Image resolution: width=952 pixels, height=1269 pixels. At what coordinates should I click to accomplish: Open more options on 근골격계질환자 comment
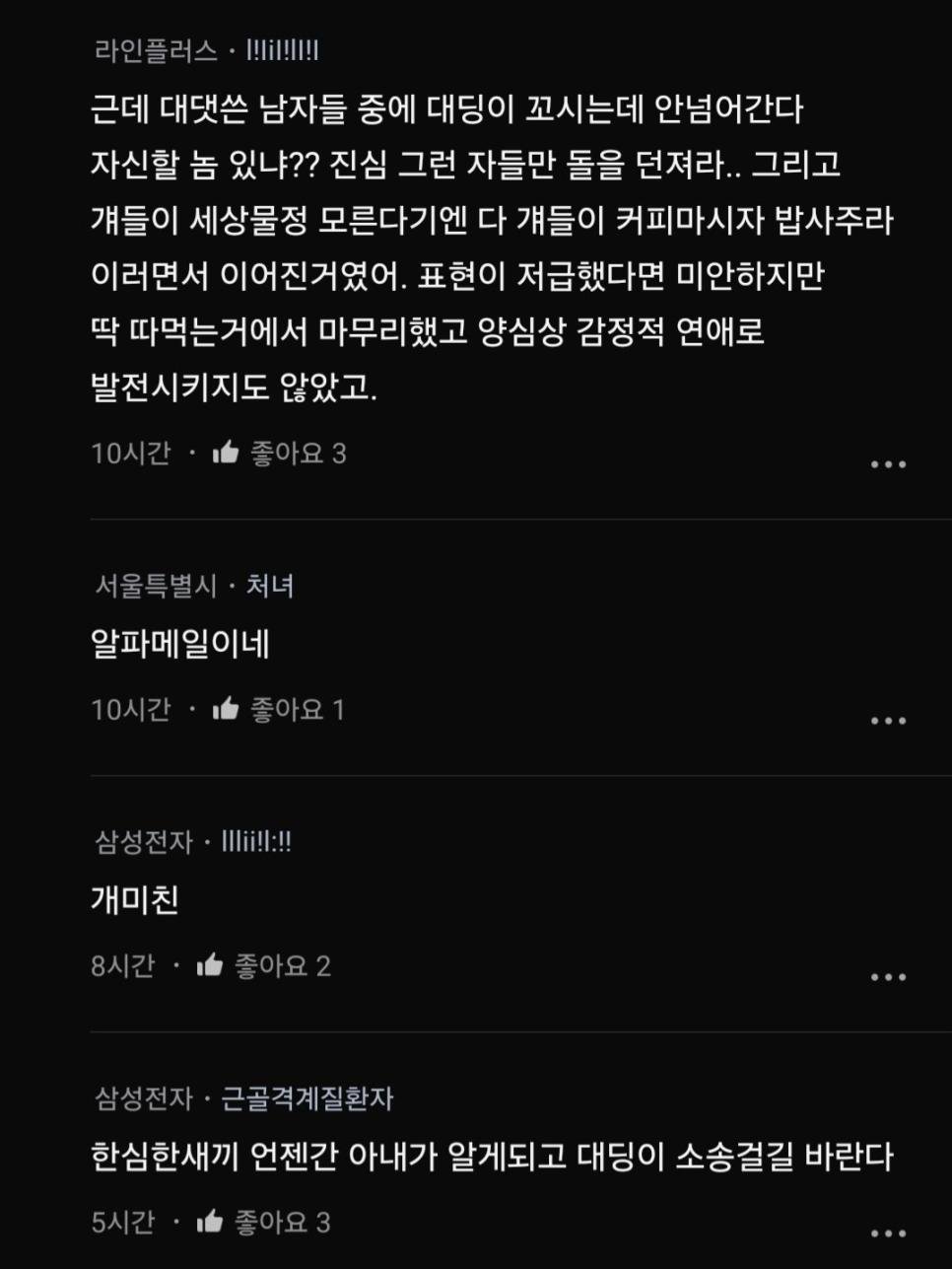(888, 1234)
